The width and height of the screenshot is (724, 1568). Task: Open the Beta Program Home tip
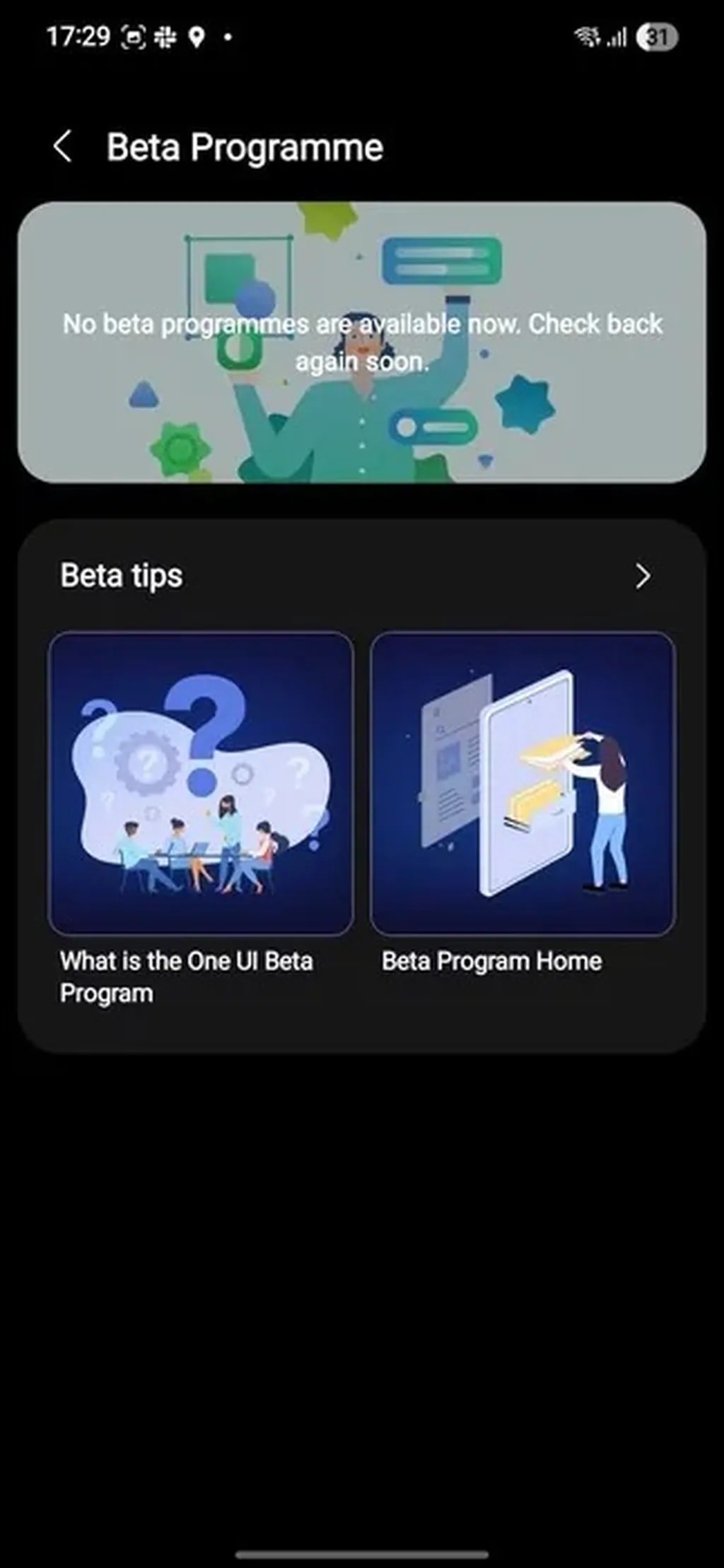pos(522,784)
